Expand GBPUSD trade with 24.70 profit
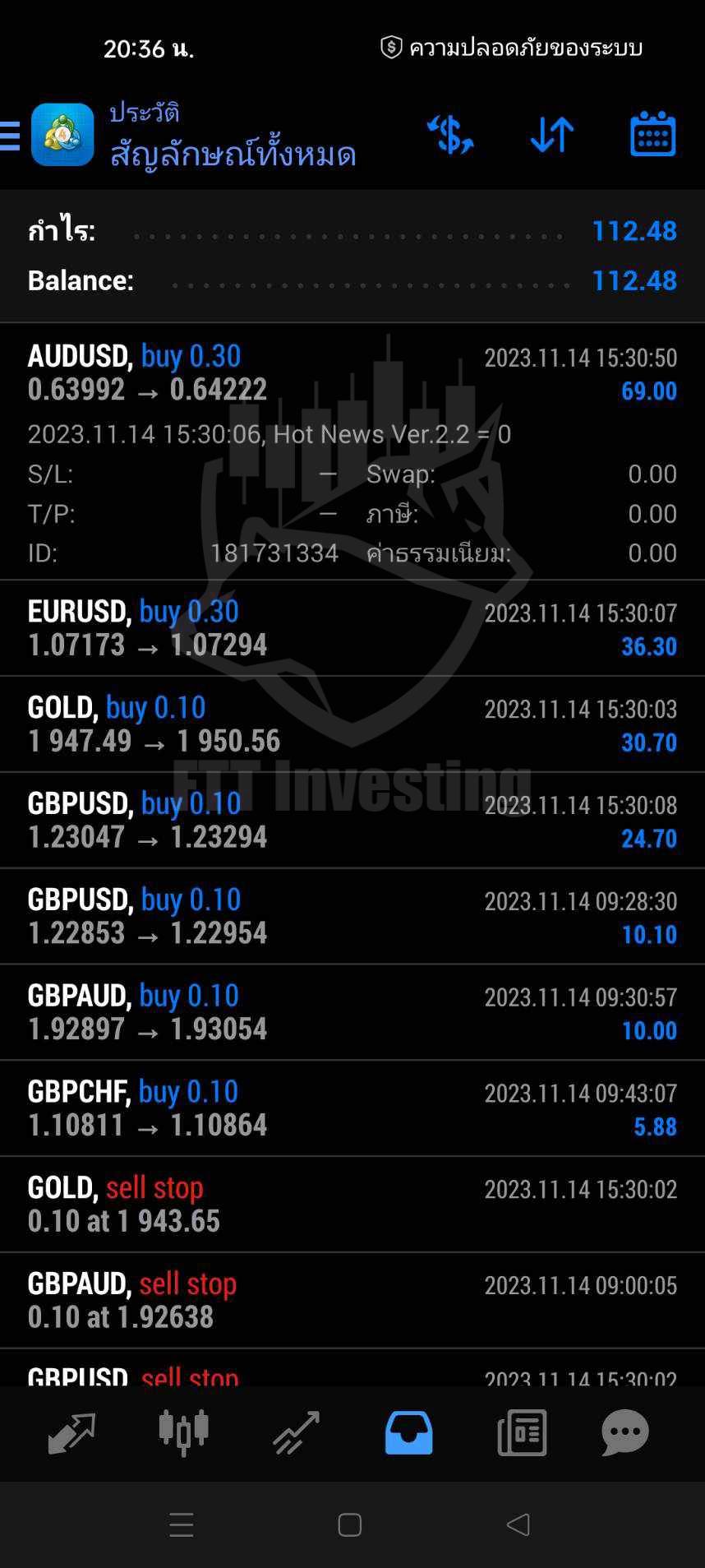Screen dimensions: 705x1568 [352, 821]
